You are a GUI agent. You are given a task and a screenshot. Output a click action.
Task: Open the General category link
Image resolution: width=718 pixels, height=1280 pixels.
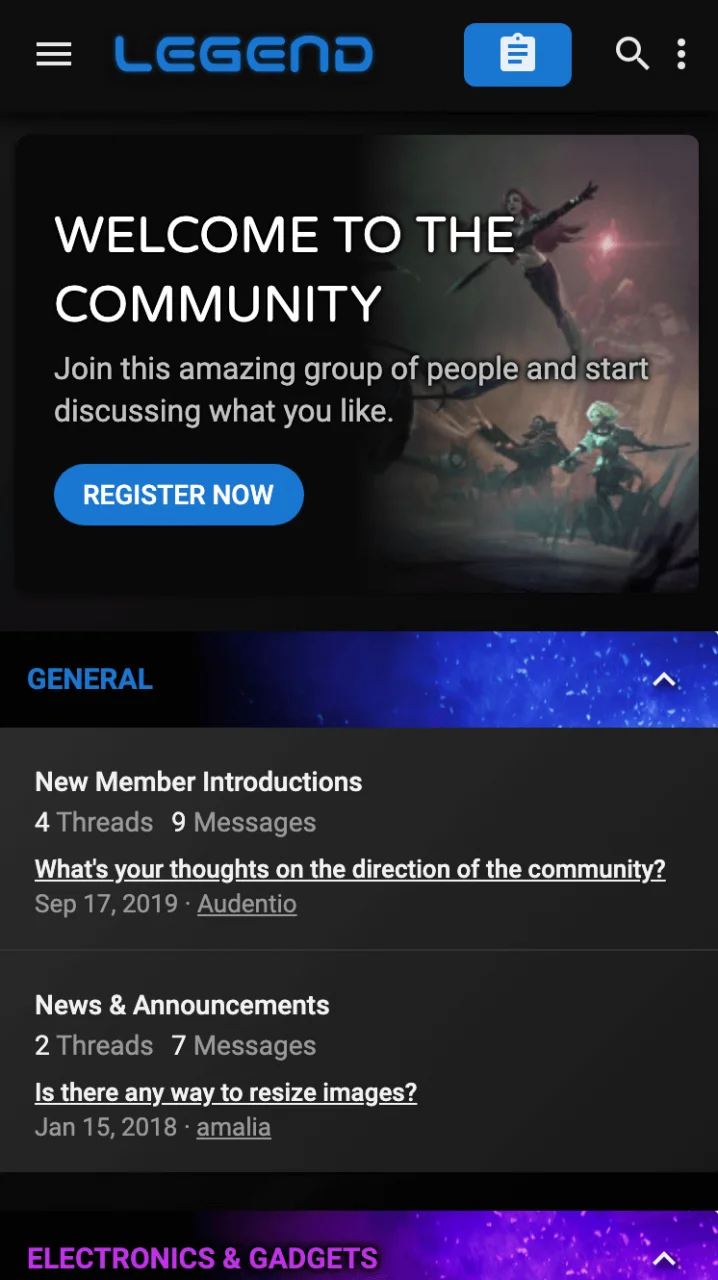click(90, 680)
